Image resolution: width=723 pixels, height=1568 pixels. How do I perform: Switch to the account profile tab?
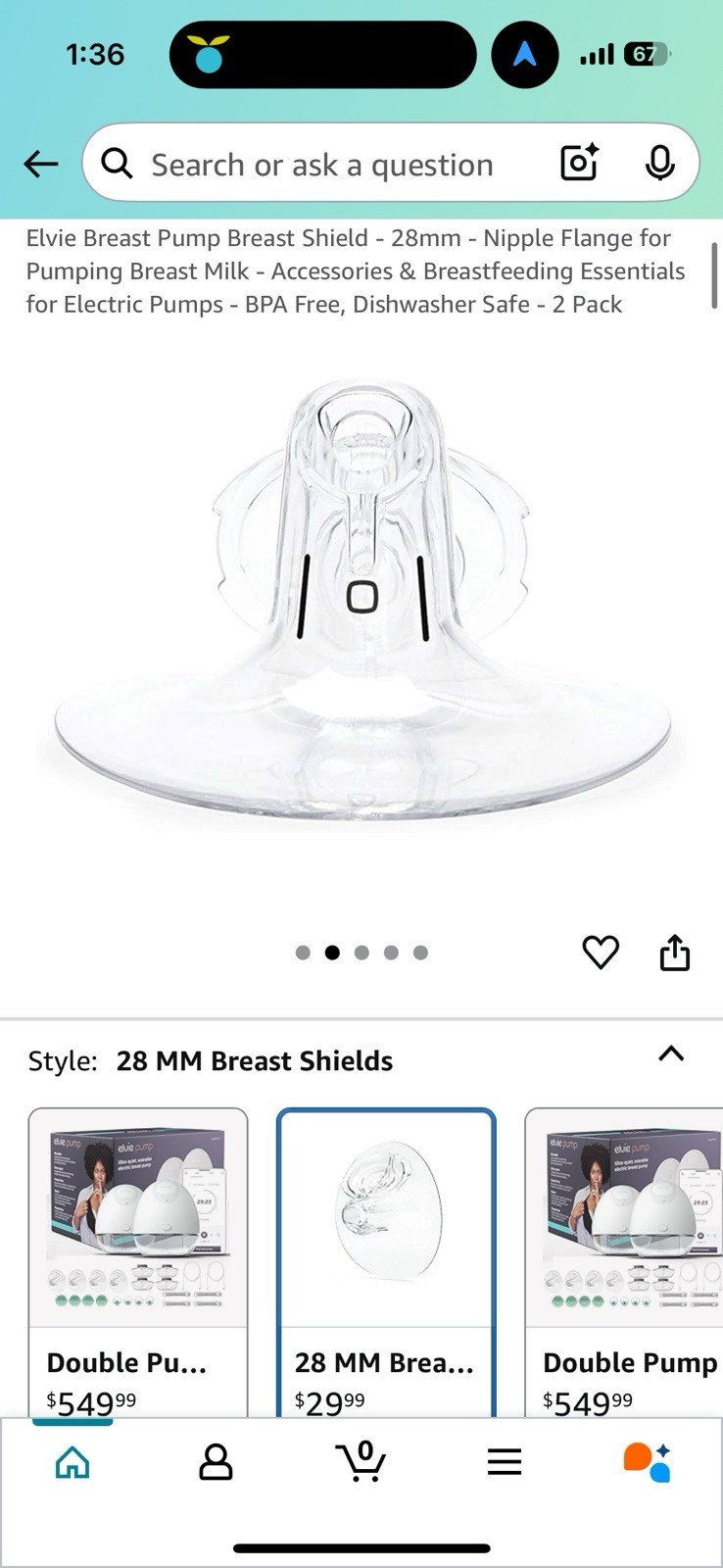(216, 1462)
